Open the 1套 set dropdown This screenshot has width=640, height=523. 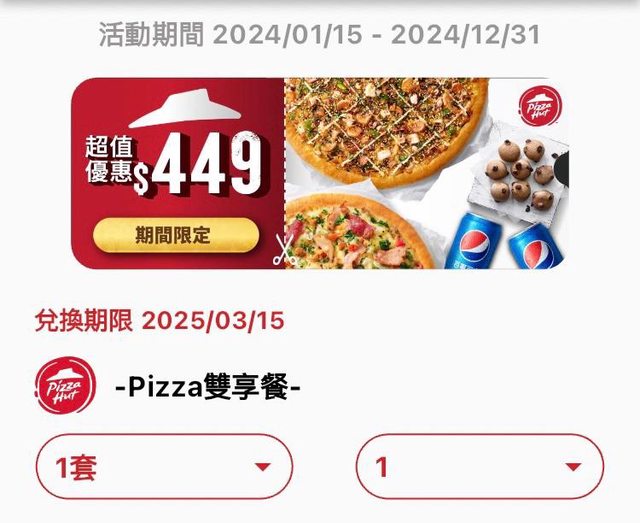pos(164,467)
